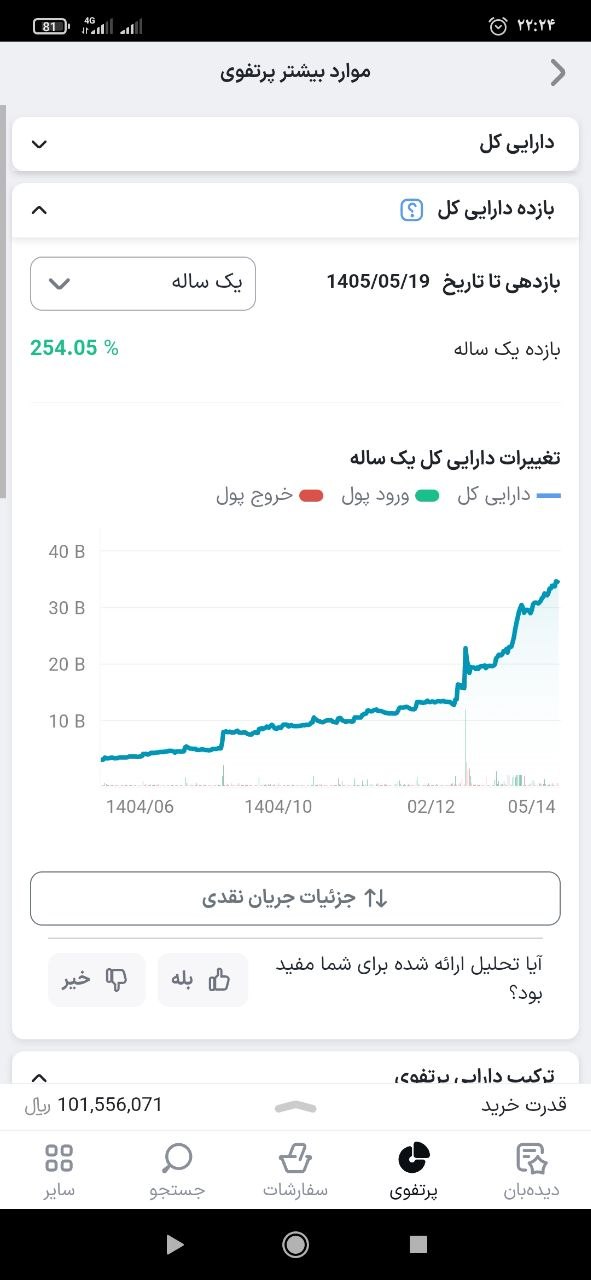Switch to the سایر tab
Viewport: 591px width, 1280px height.
pos(59,1171)
